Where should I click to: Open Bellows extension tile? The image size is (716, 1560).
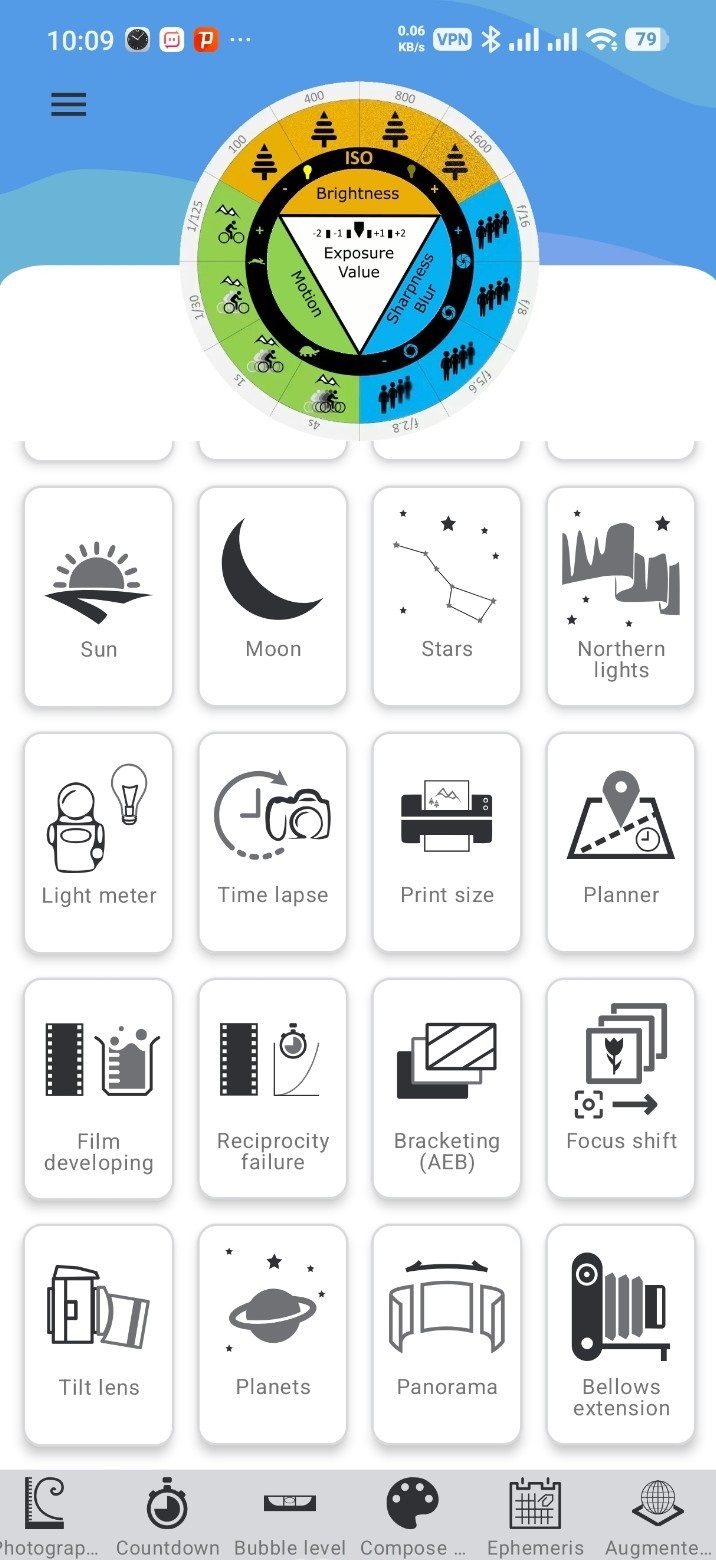[x=621, y=1335]
